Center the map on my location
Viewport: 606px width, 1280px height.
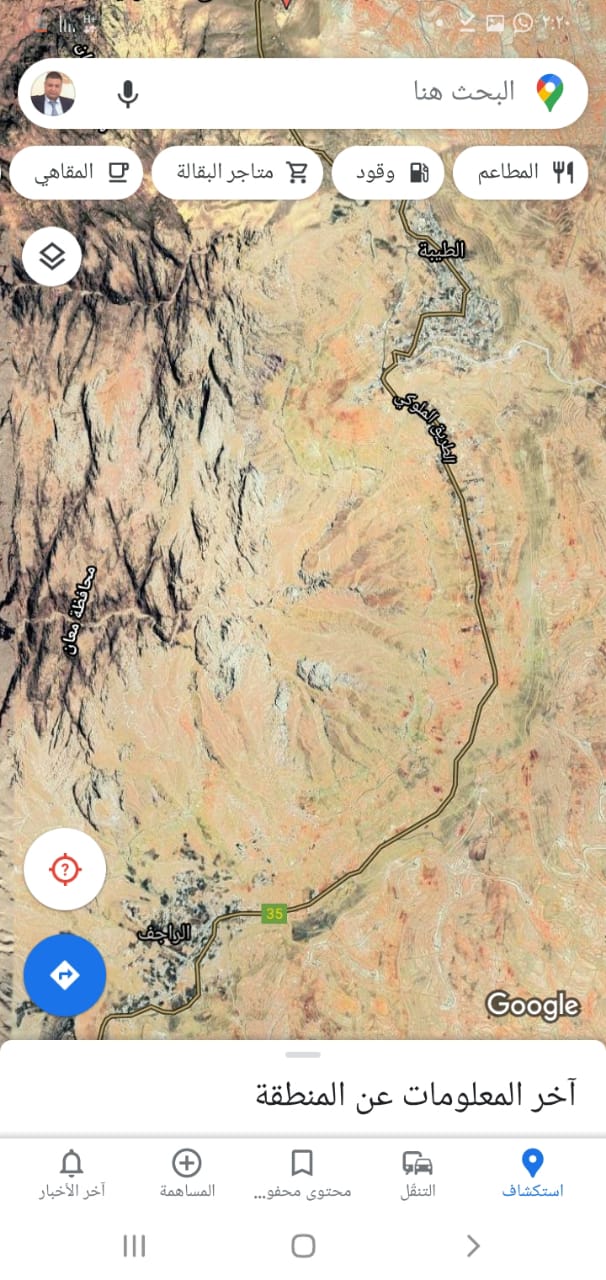pyautogui.click(x=65, y=869)
